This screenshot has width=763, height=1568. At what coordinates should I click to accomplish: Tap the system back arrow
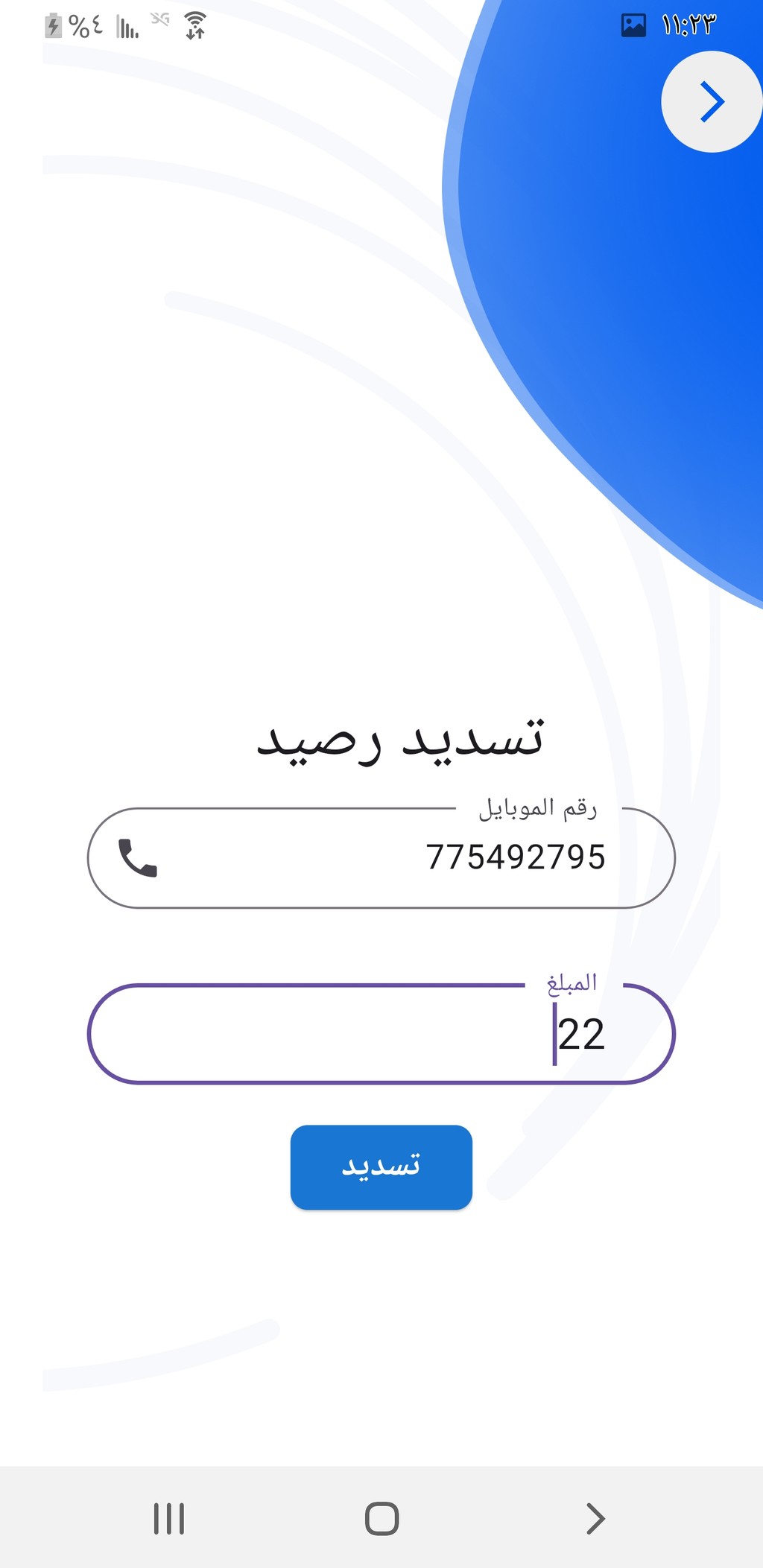(x=595, y=1519)
